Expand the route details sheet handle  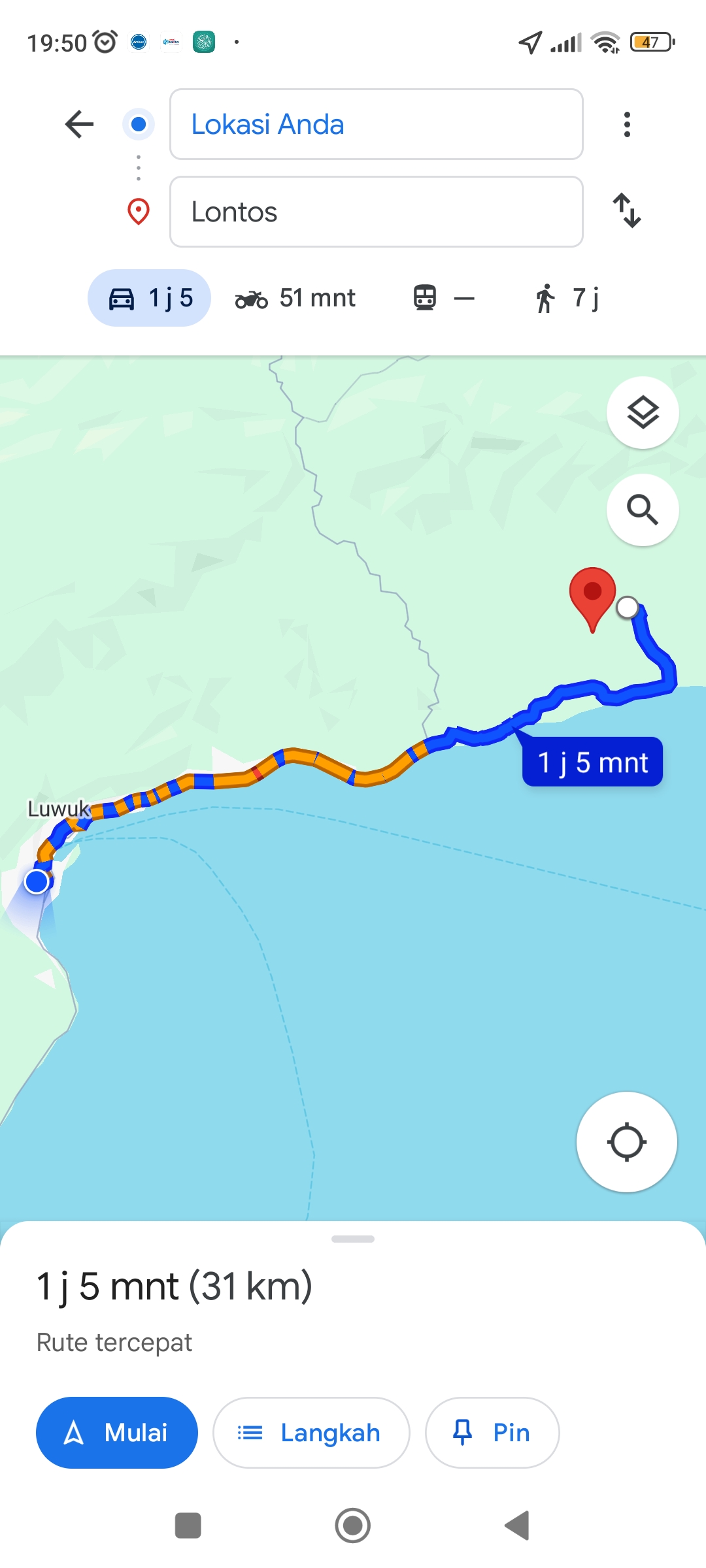pyautogui.click(x=353, y=1239)
